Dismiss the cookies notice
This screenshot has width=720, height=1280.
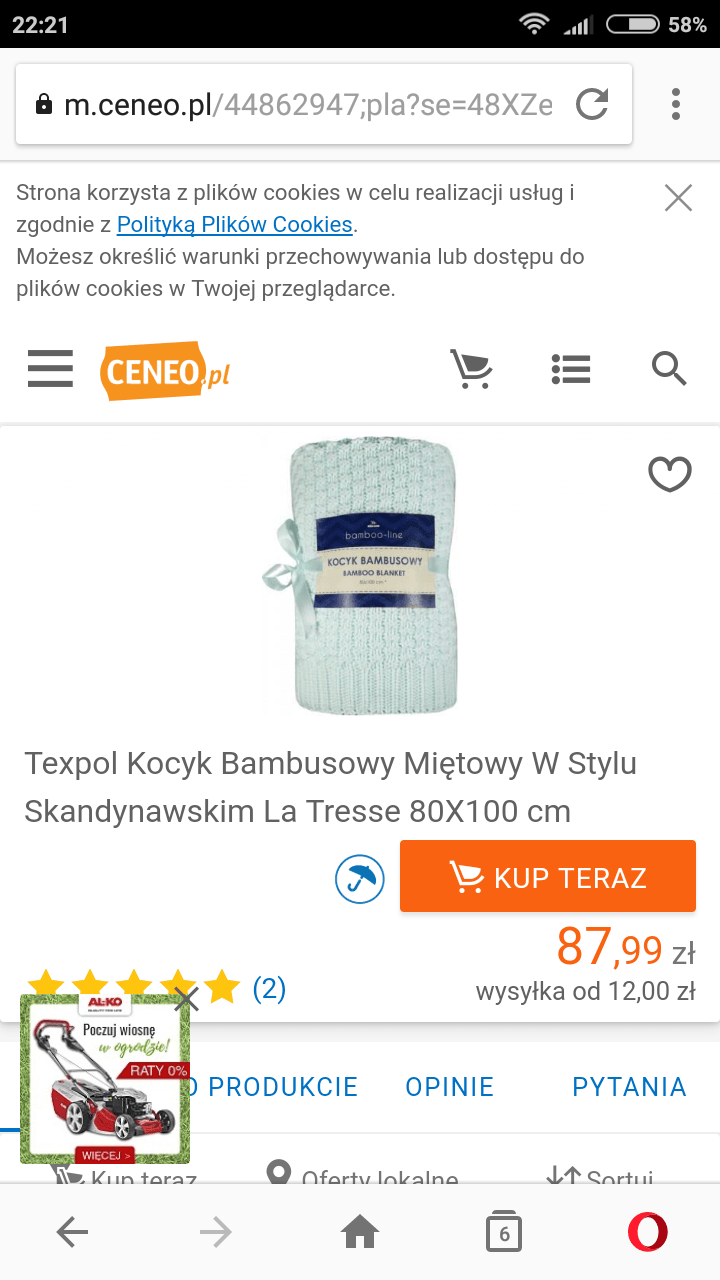click(x=678, y=198)
